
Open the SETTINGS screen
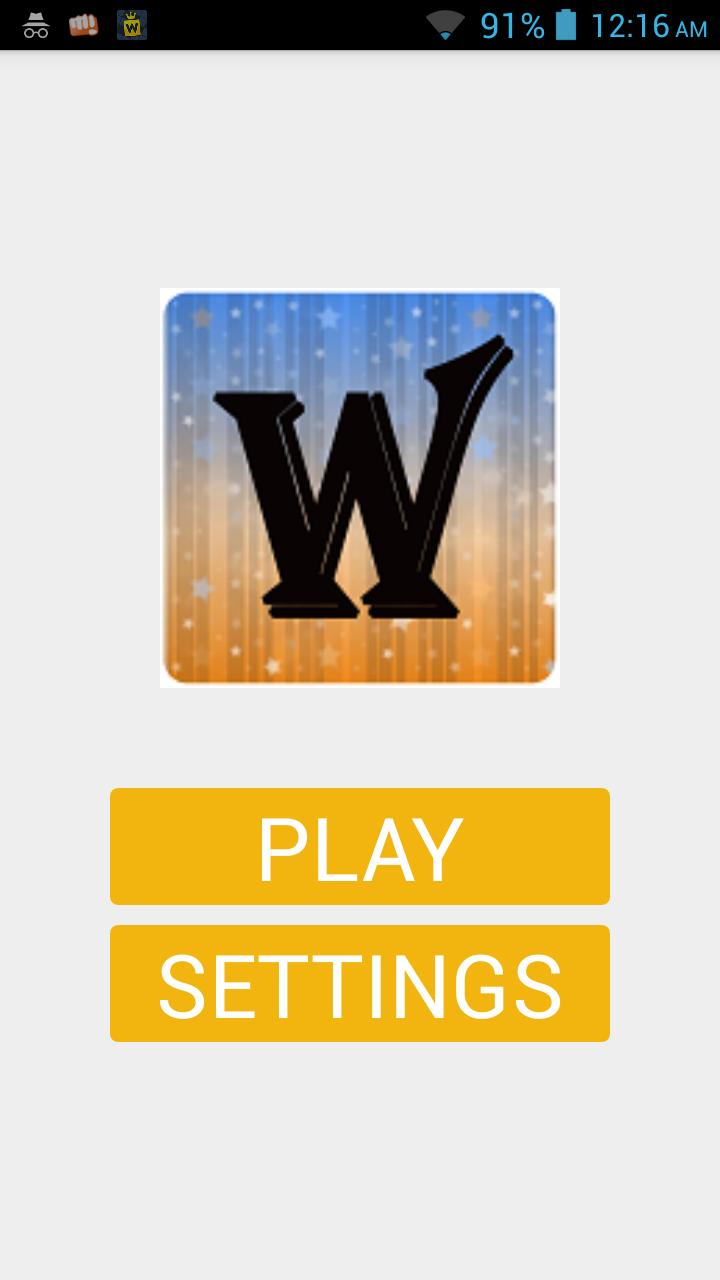point(360,984)
